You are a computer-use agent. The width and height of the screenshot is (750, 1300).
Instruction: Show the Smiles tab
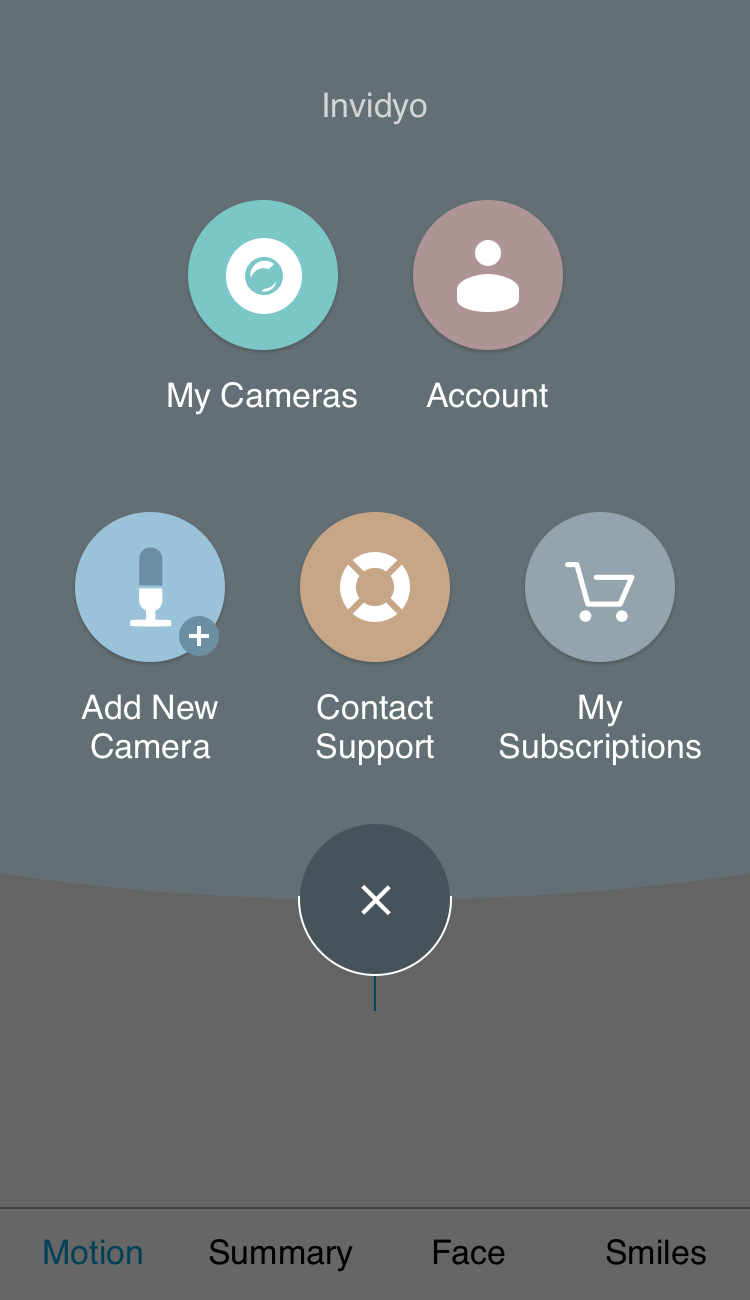[x=656, y=1253]
